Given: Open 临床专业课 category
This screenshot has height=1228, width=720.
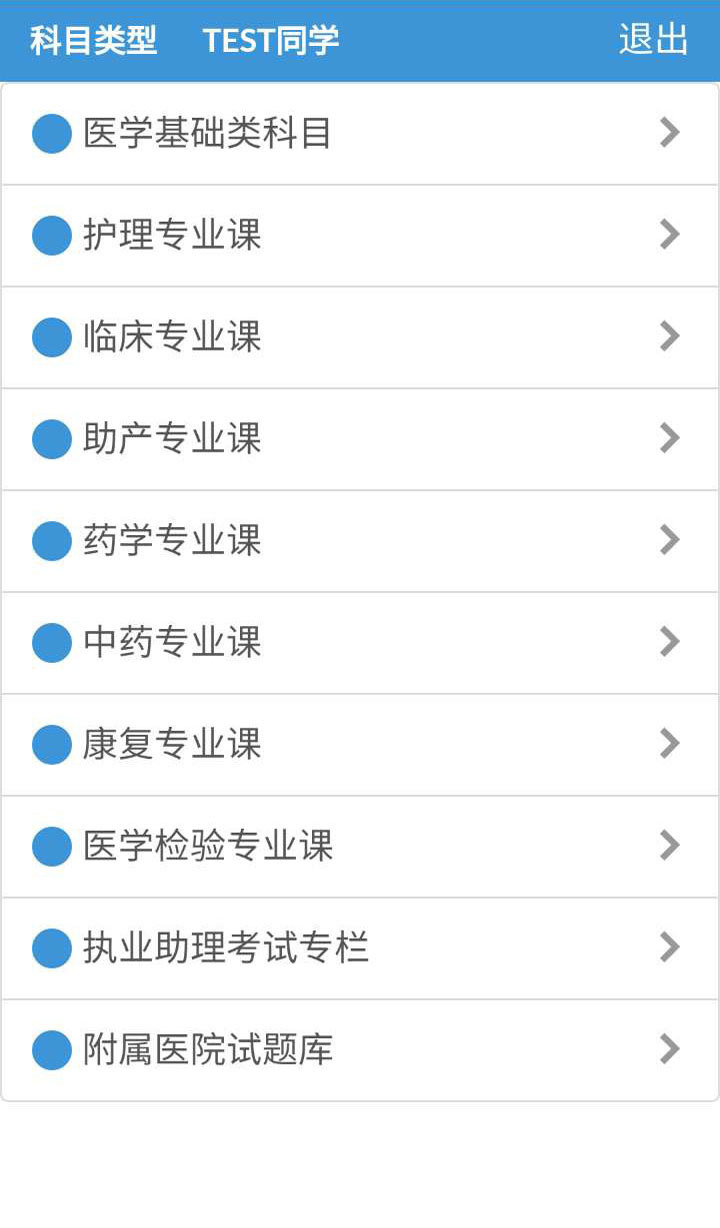Looking at the screenshot, I should 172,337.
